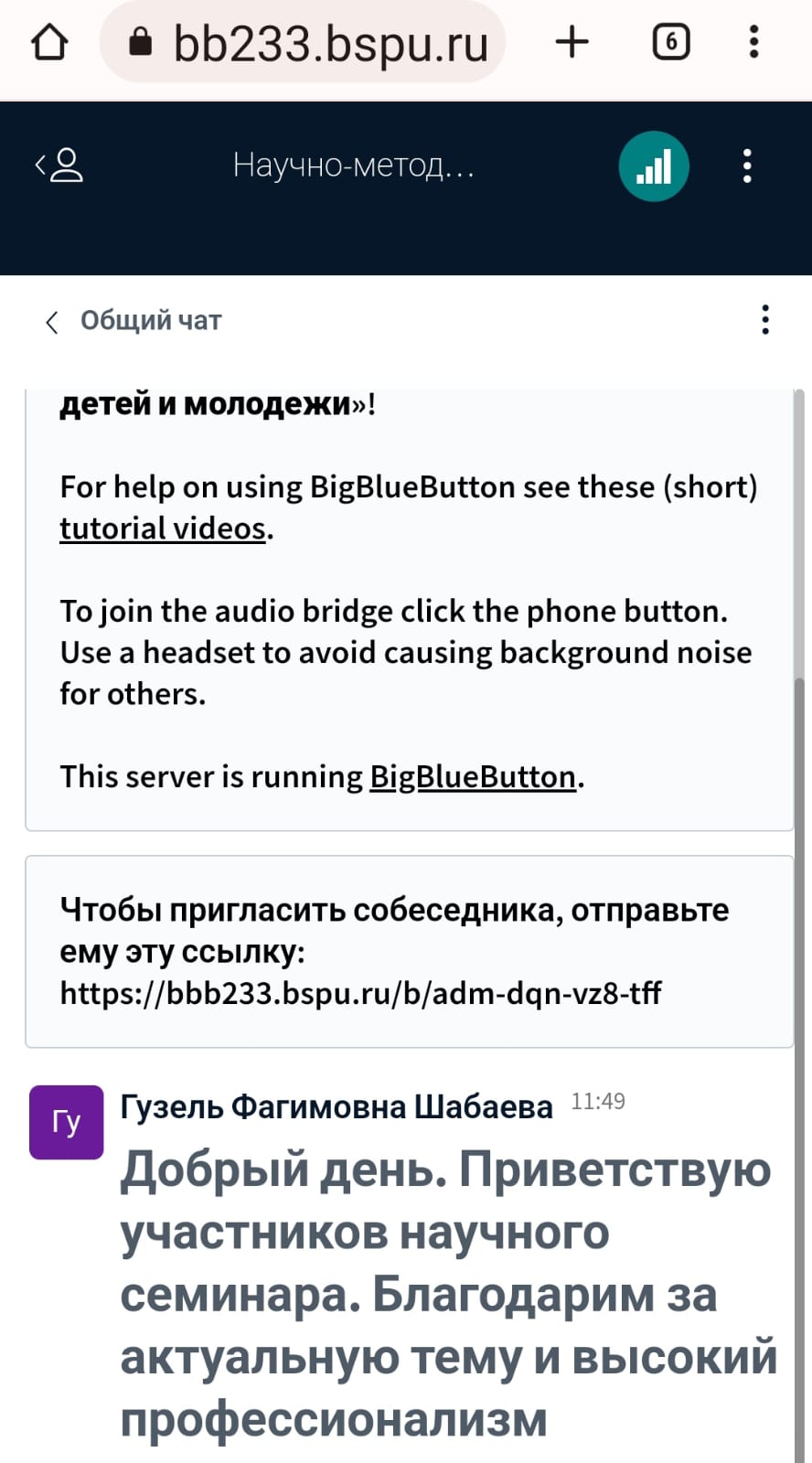
Task: Open the meeting options menu
Action: (x=747, y=166)
